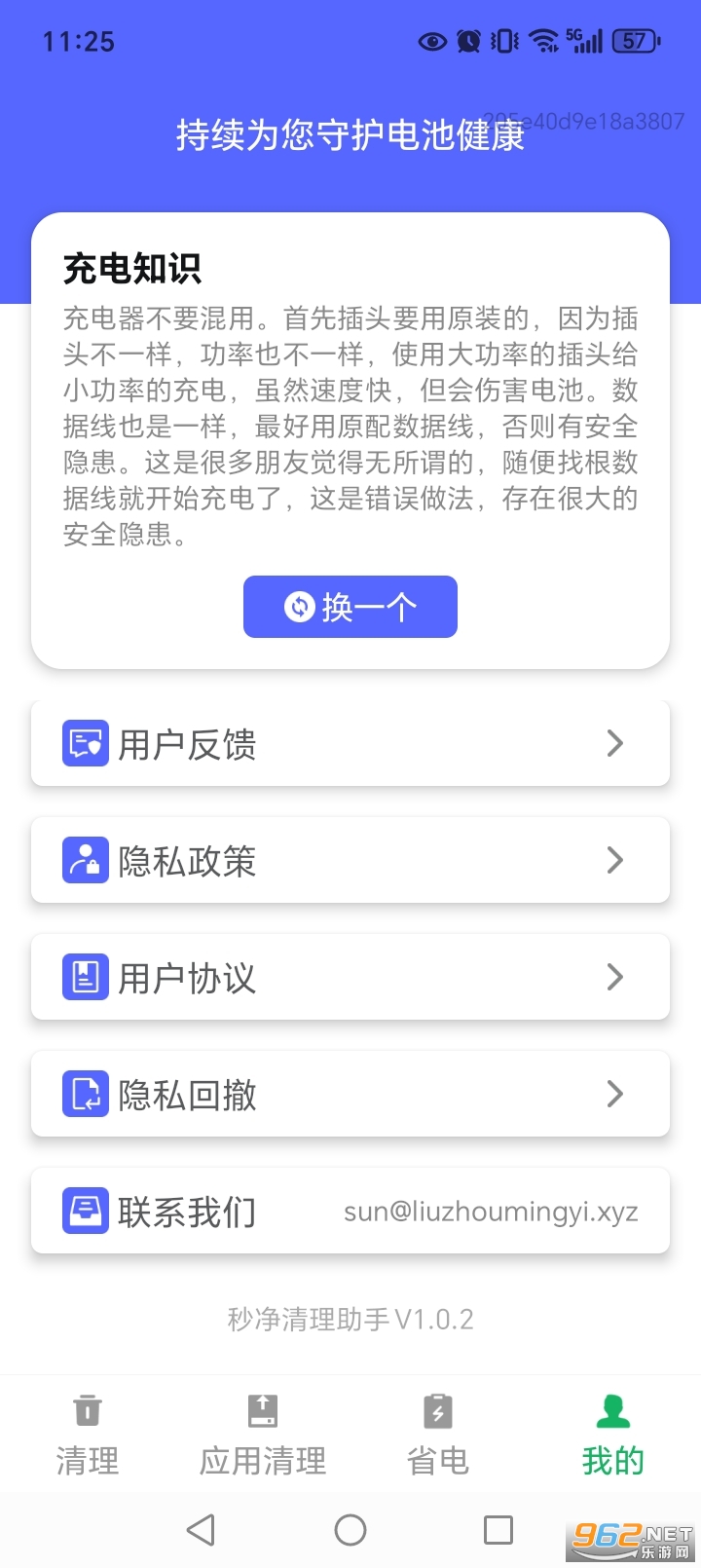Click the 用户反馈 feedback icon
Viewport: 701px width, 1568px height.
click(86, 743)
